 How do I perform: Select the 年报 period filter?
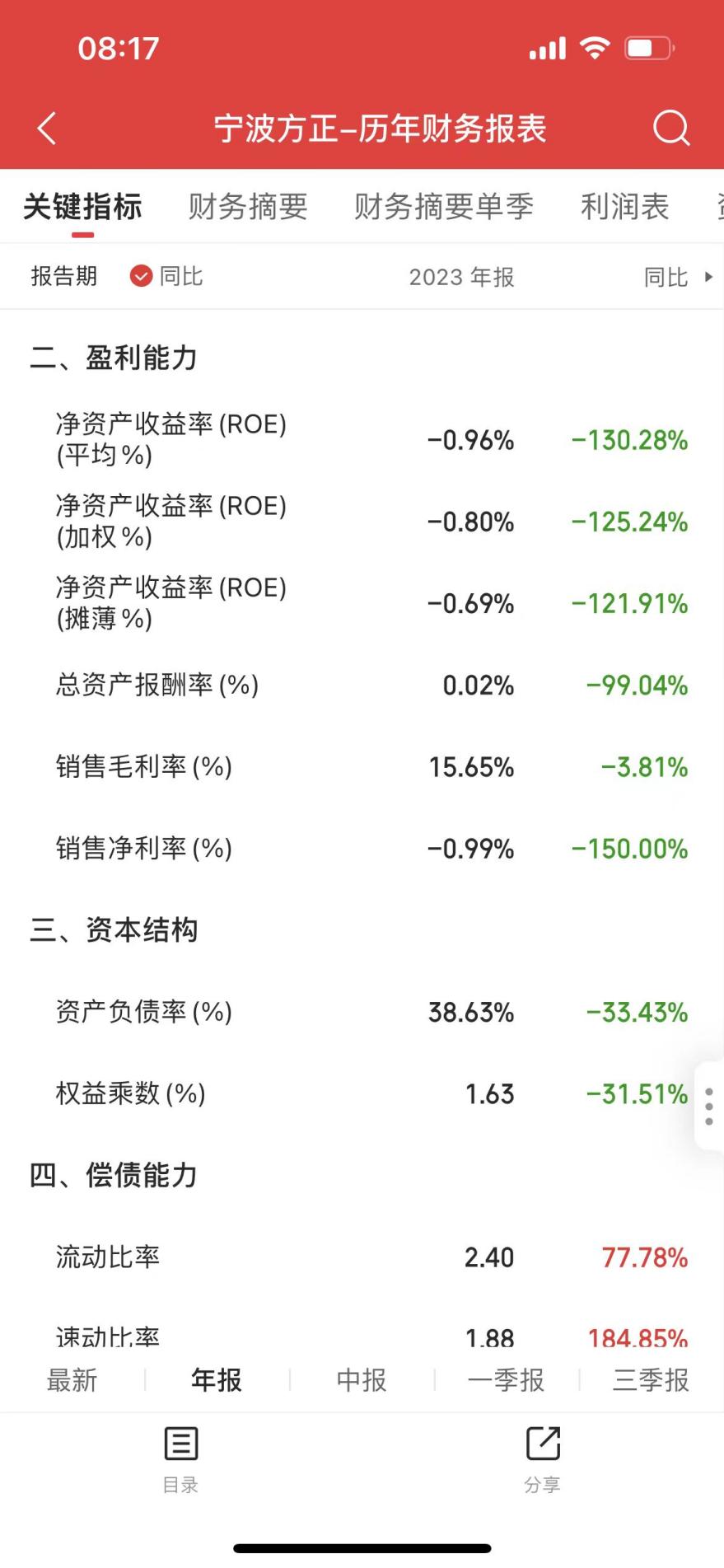217,1379
